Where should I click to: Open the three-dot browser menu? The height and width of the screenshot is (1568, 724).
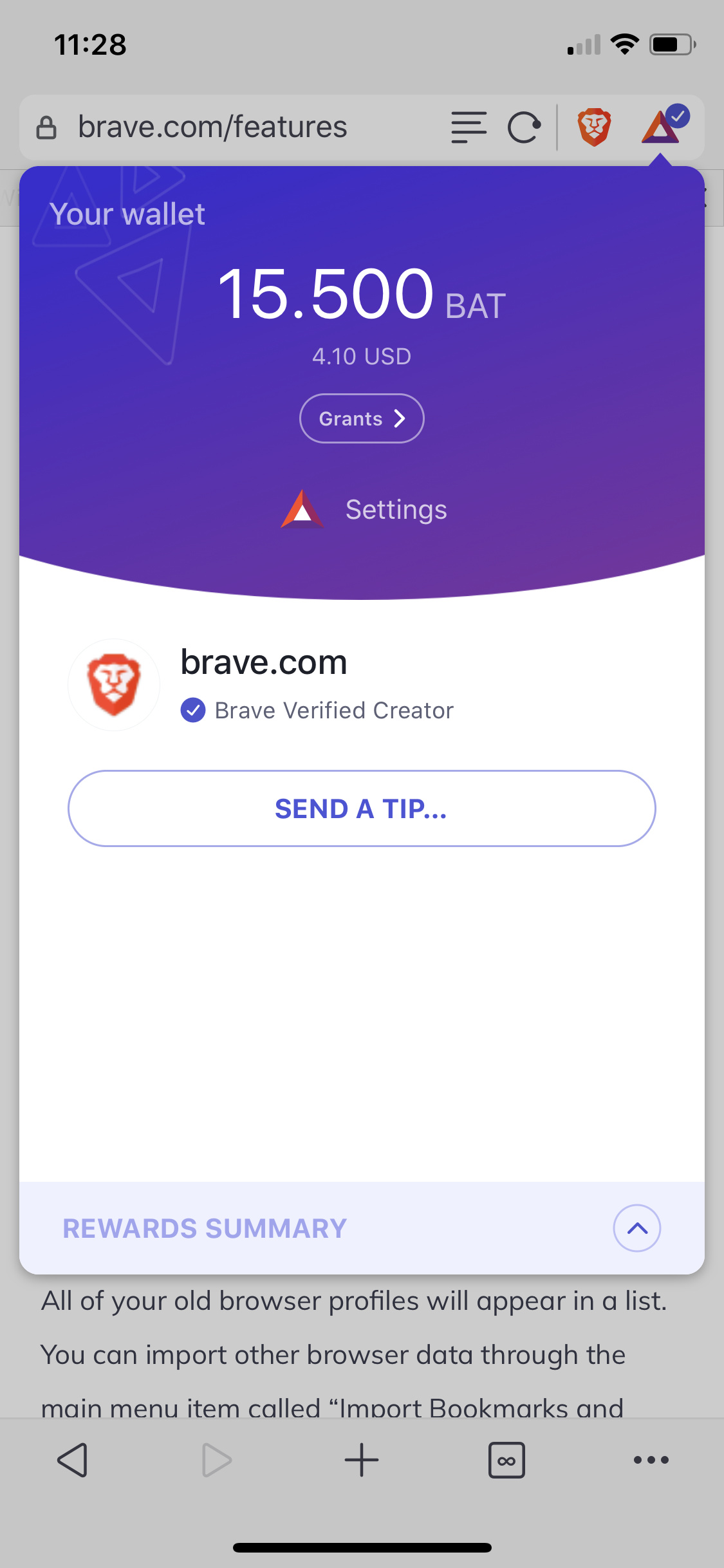point(651,1460)
